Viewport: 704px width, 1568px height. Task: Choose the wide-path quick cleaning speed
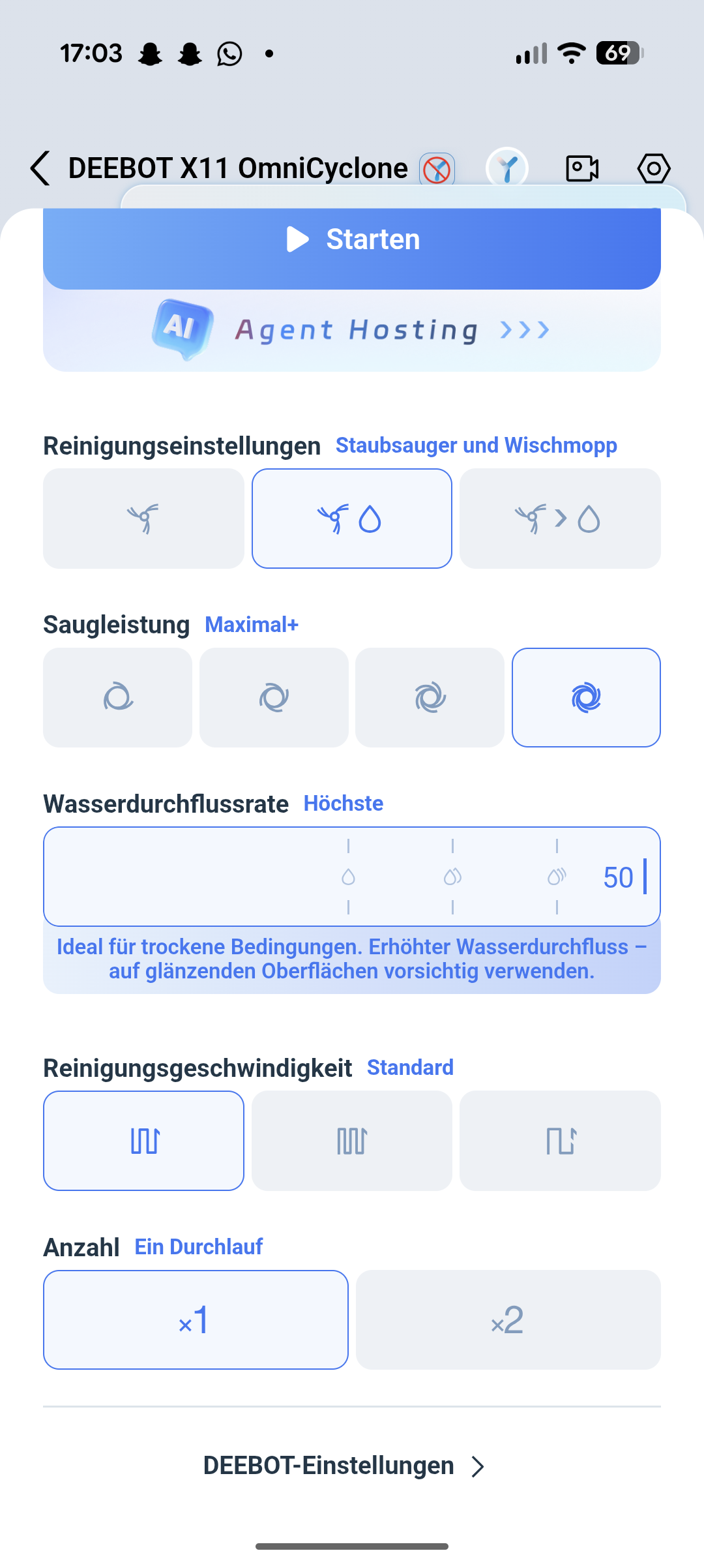560,1141
